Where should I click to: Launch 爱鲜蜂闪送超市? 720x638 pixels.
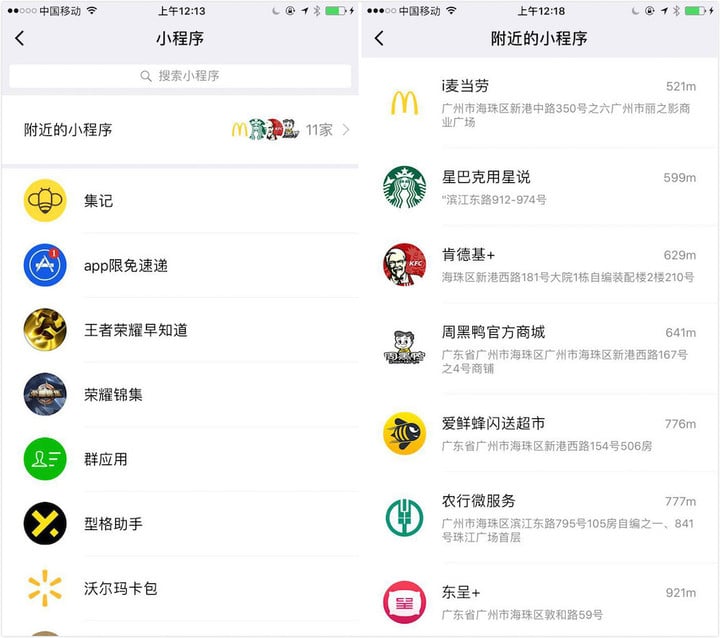tap(540, 433)
